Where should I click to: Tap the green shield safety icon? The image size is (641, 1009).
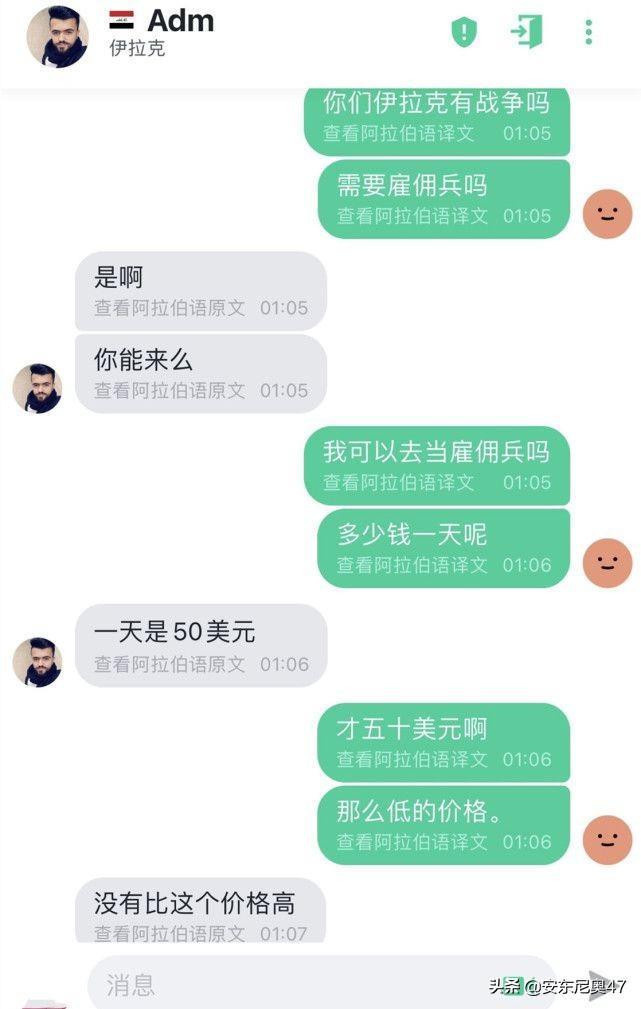click(x=463, y=32)
